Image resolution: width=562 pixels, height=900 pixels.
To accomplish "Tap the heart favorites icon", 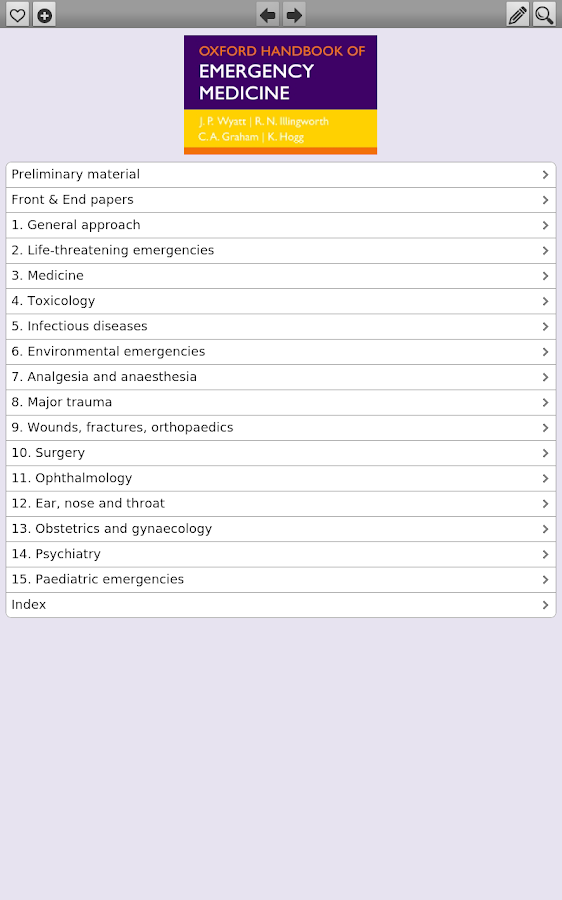I will click(x=18, y=14).
